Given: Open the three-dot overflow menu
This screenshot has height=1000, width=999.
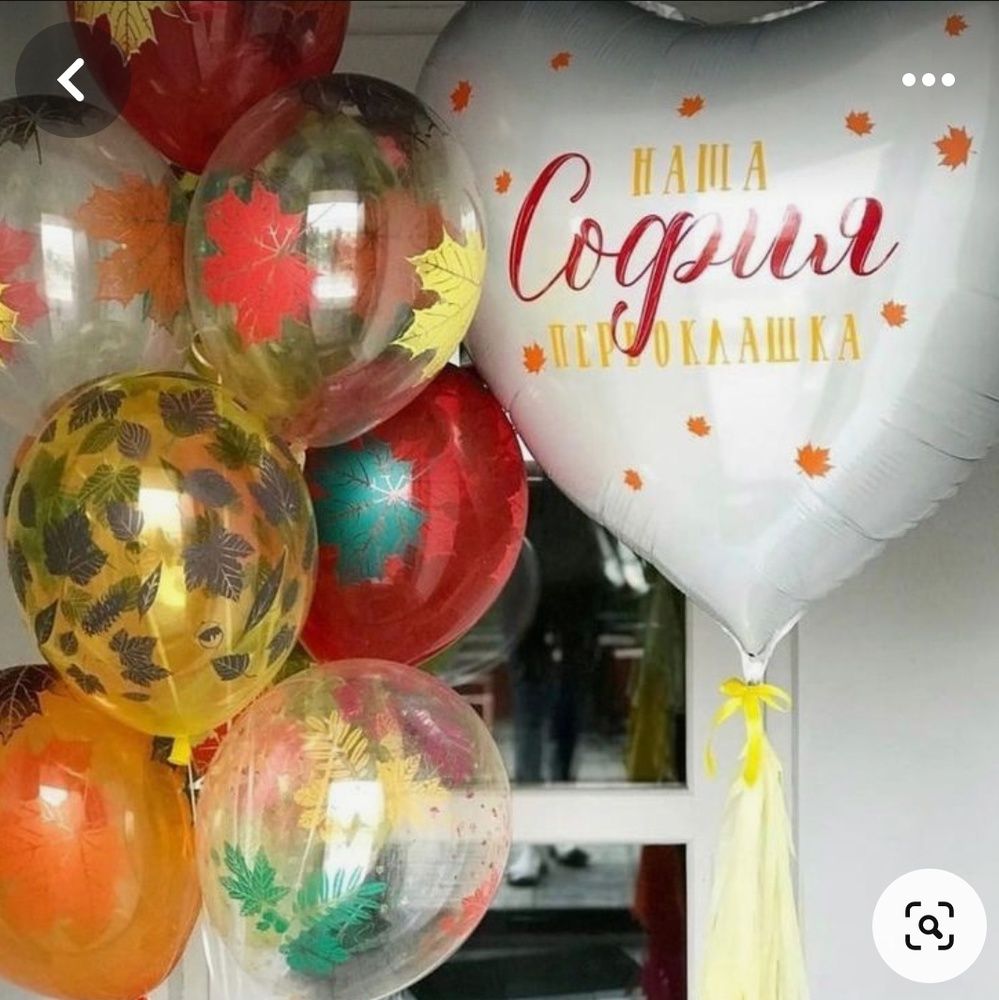Looking at the screenshot, I should click(928, 80).
